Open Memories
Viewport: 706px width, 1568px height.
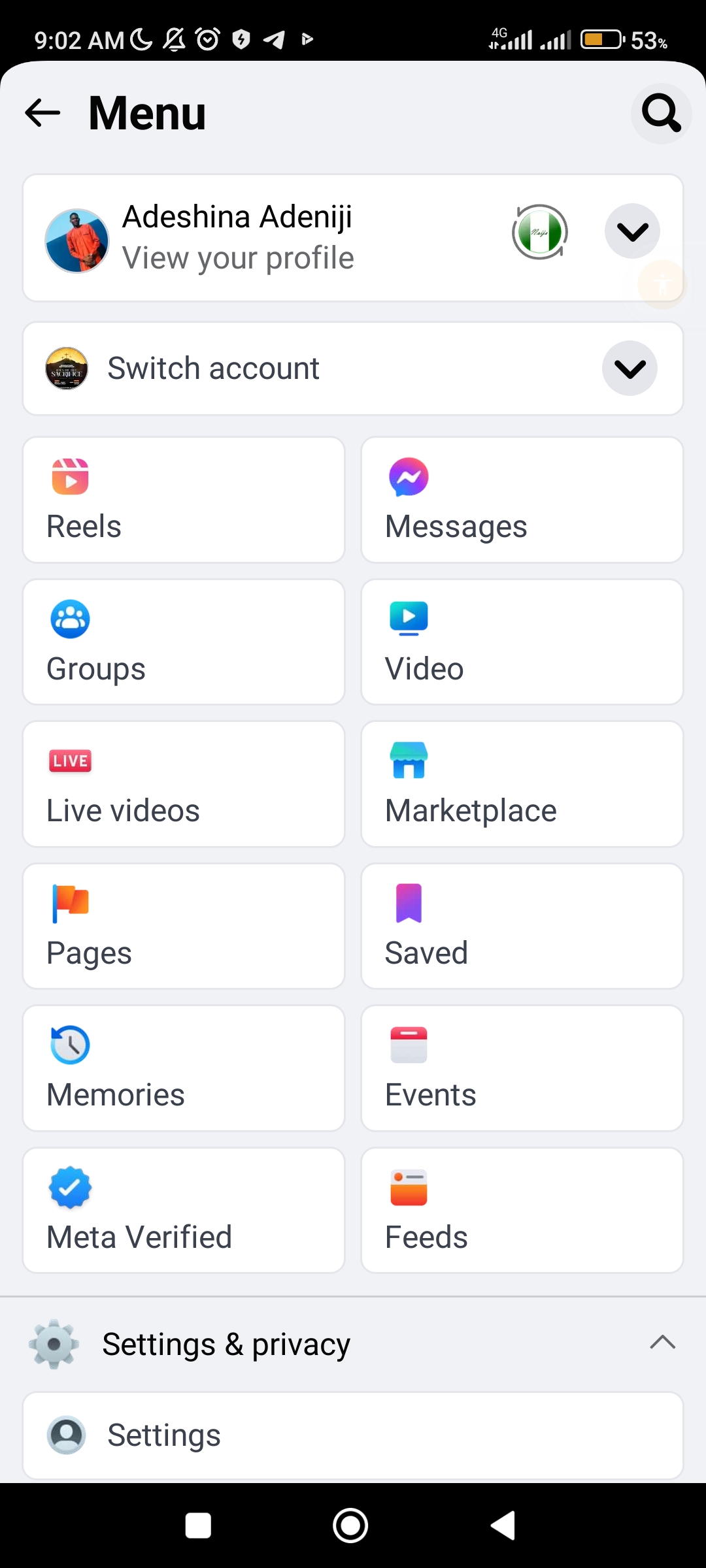click(184, 1068)
